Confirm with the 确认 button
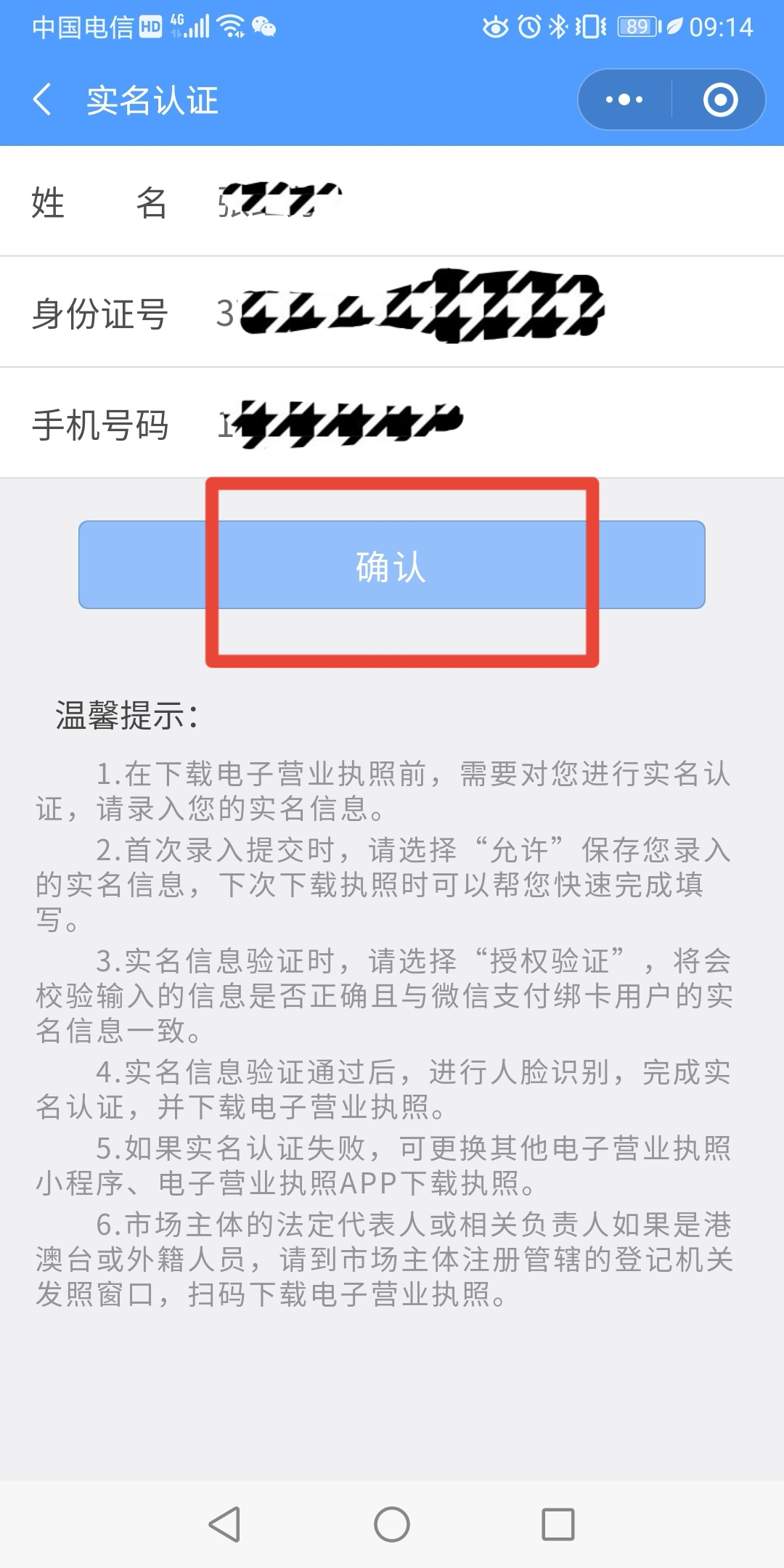The image size is (784, 1568). pyautogui.click(x=392, y=565)
